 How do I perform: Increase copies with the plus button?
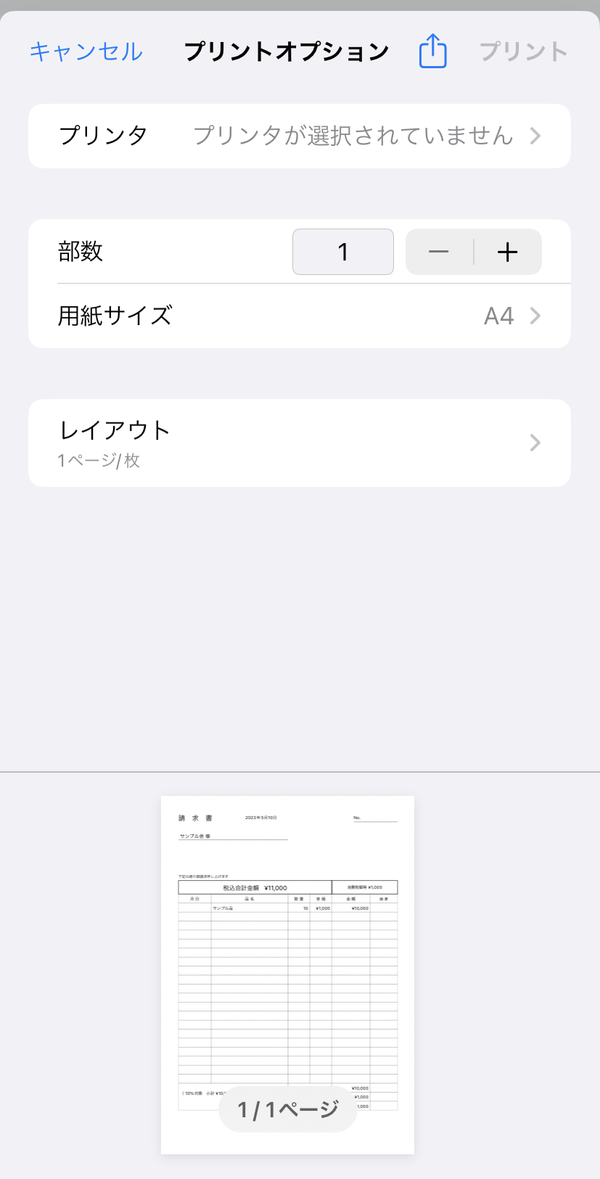coord(508,252)
